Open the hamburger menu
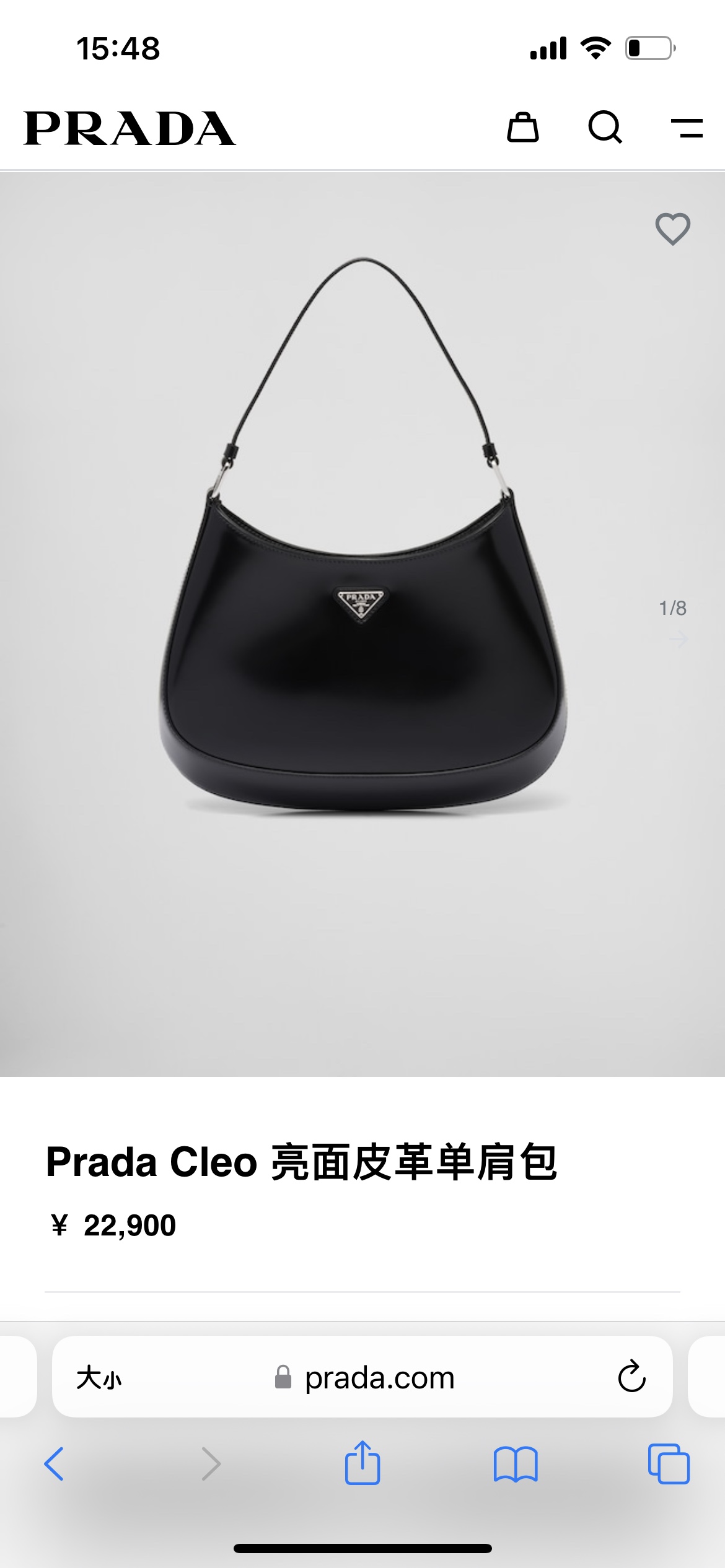 [687, 128]
